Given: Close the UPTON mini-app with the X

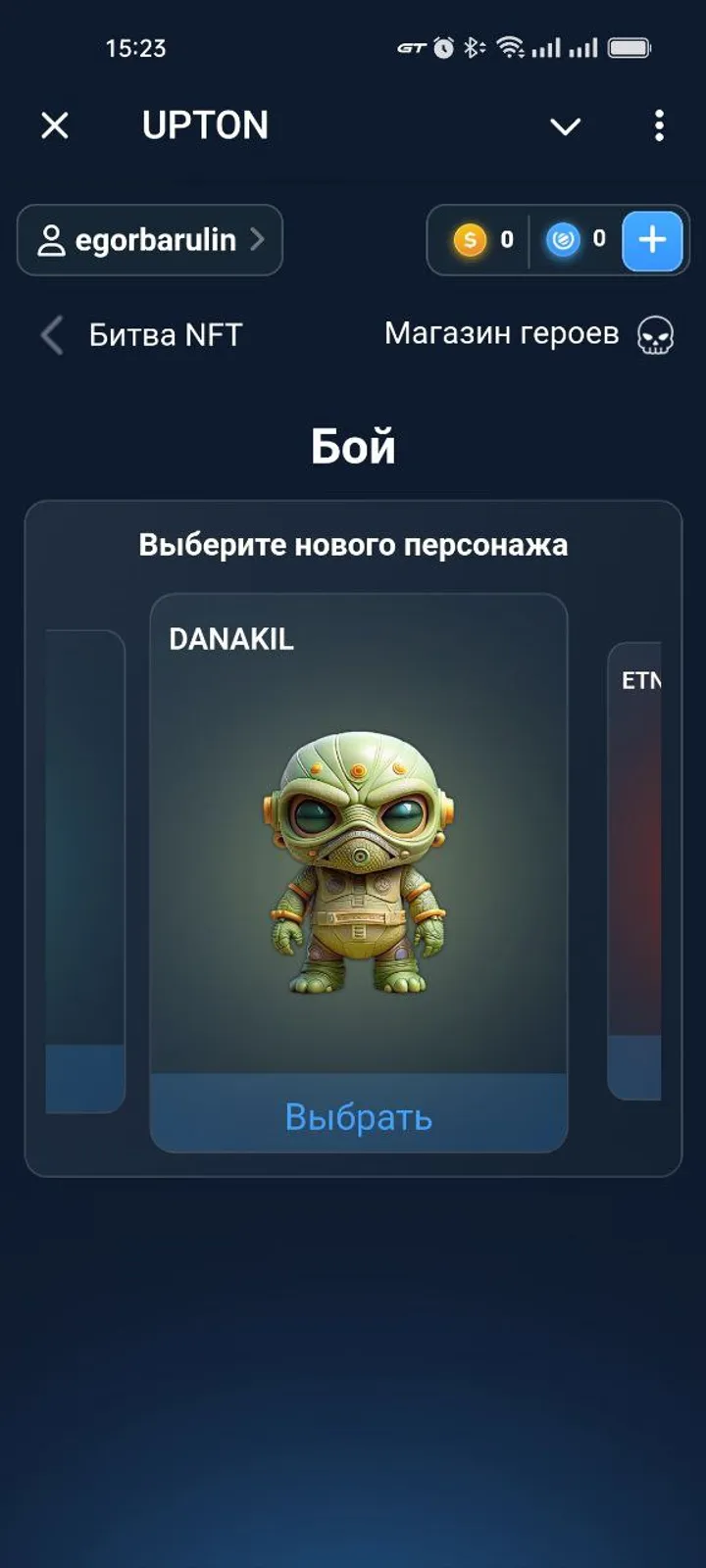Looking at the screenshot, I should click(55, 125).
